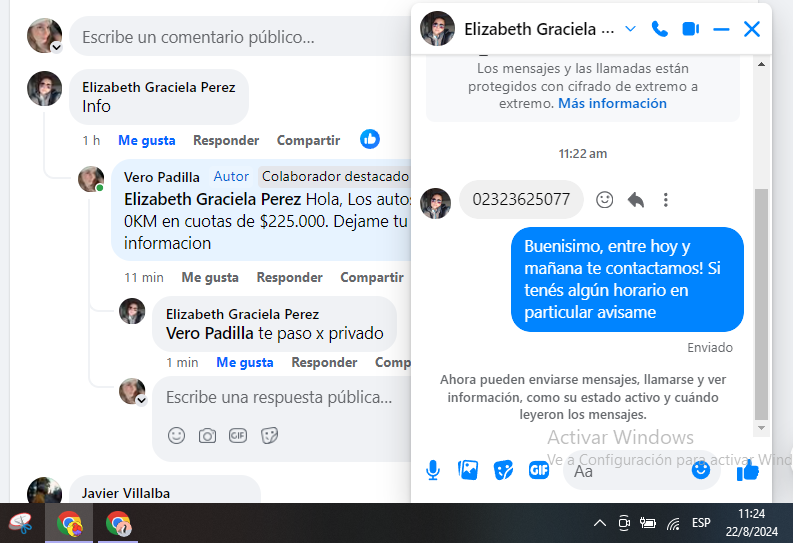Start a voice call with Elizabeth Graciela
Image resolution: width=793 pixels, height=543 pixels.
coord(659,29)
